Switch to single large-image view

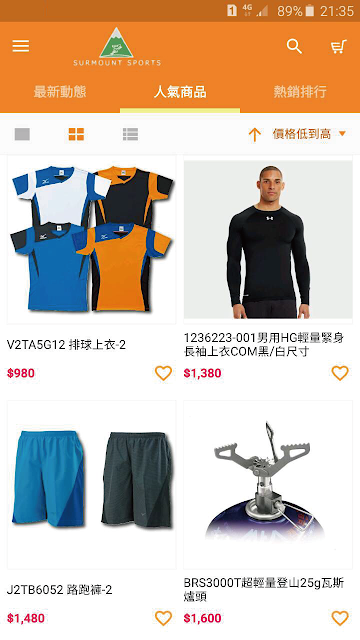[x=22, y=134]
